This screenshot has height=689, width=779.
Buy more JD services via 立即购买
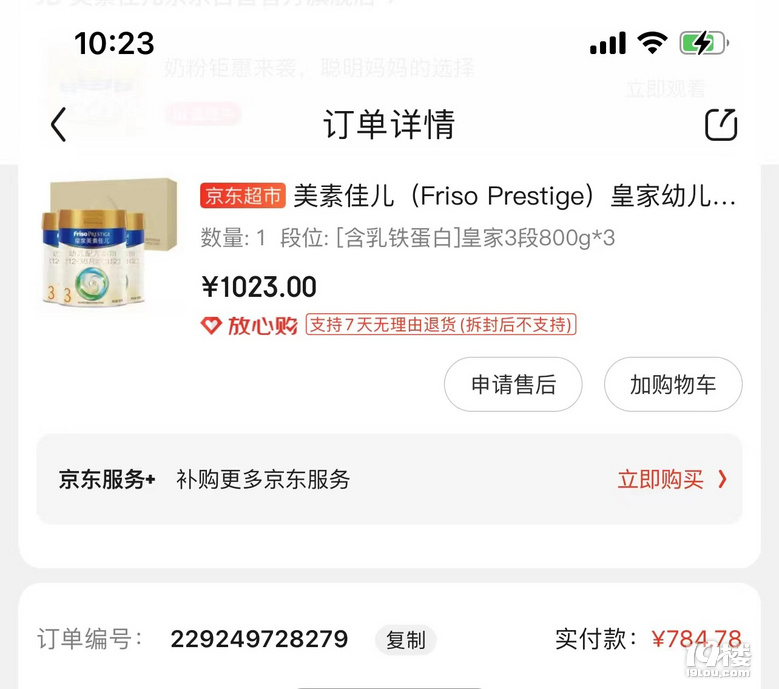671,479
